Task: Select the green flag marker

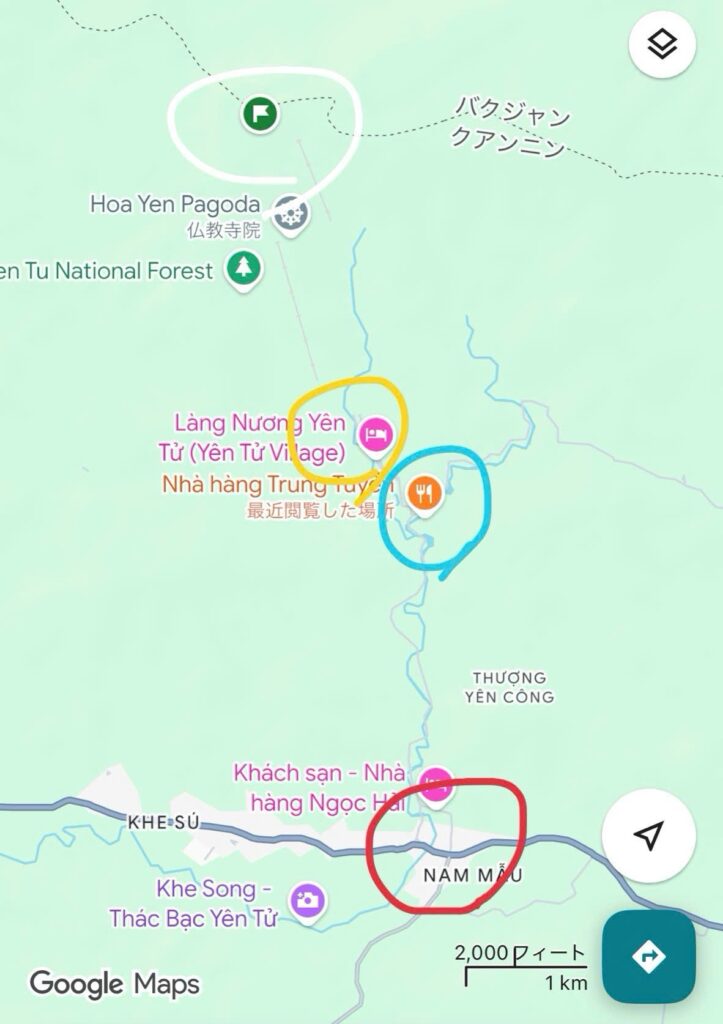Action: click(x=260, y=112)
